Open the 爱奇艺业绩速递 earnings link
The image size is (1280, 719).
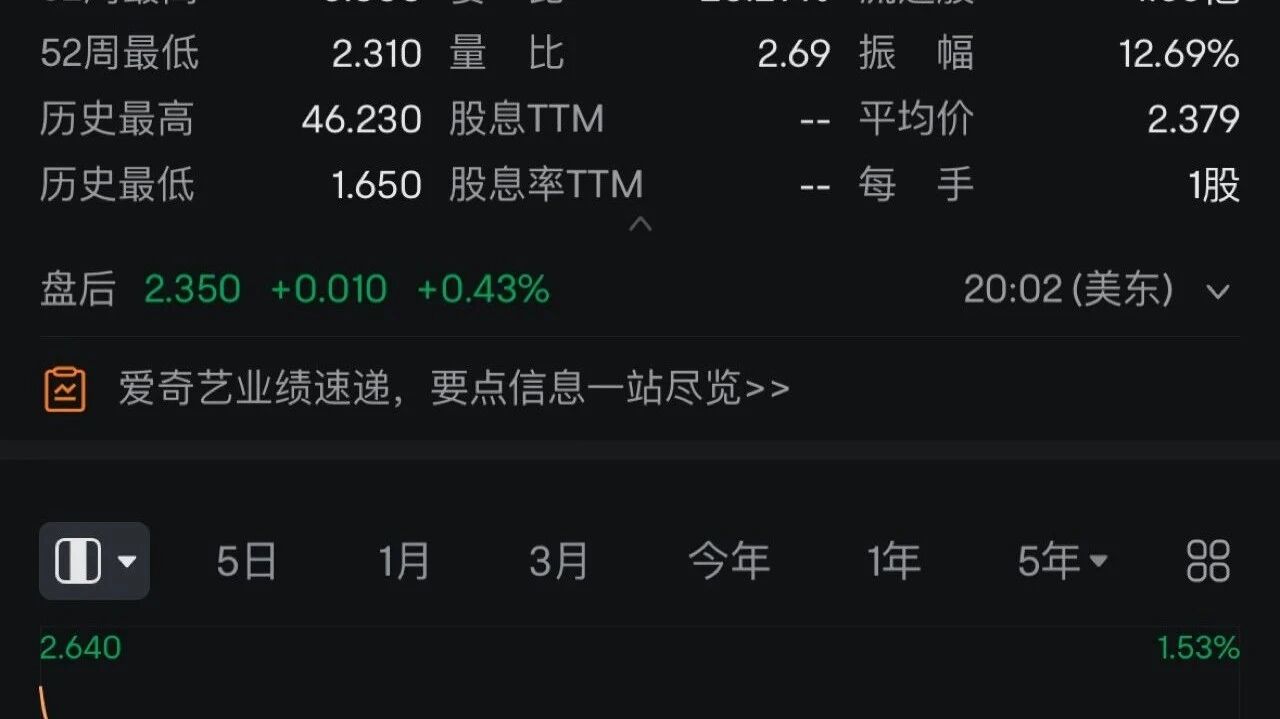[x=453, y=388]
